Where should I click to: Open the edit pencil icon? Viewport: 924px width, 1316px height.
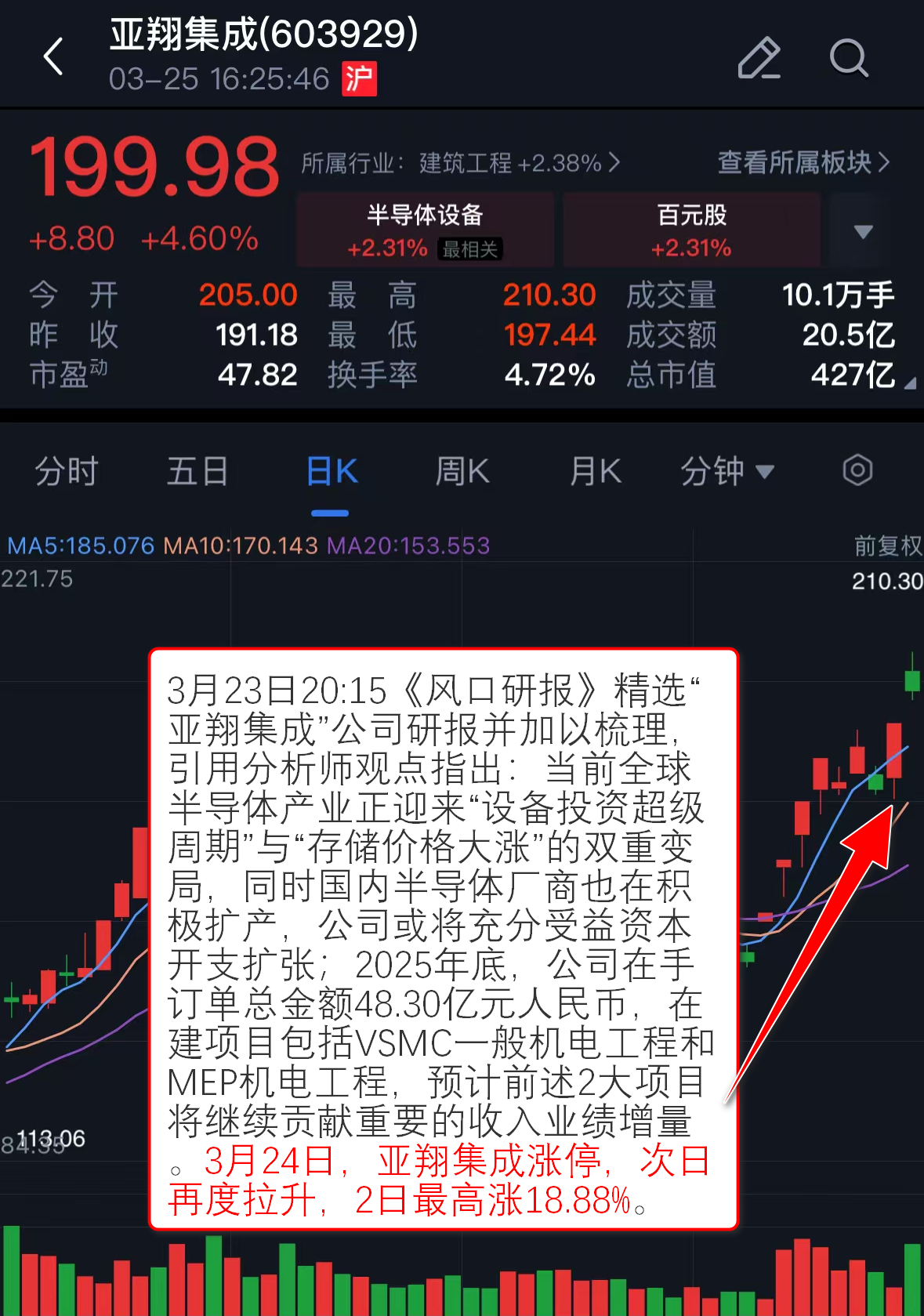[759, 58]
